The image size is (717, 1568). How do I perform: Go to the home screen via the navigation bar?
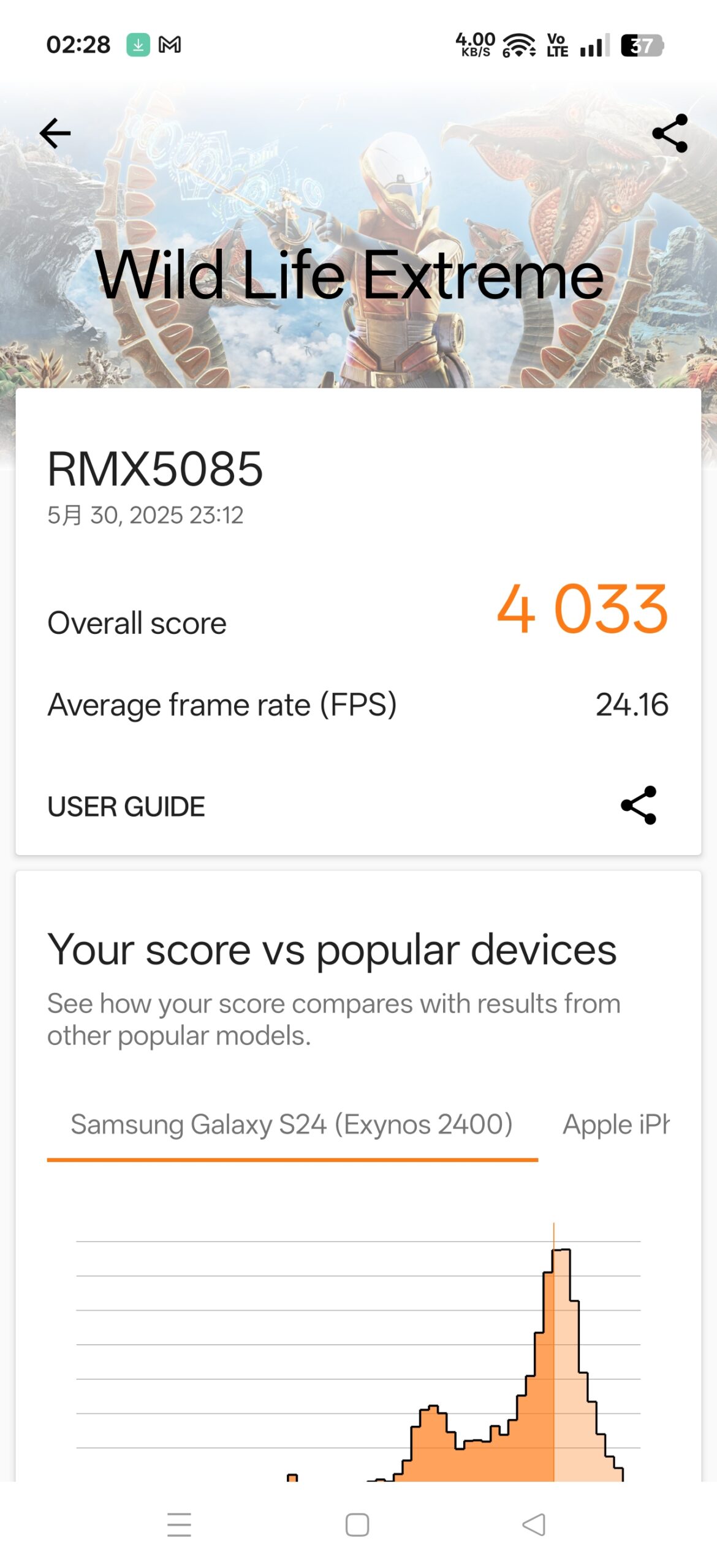coord(357,1525)
